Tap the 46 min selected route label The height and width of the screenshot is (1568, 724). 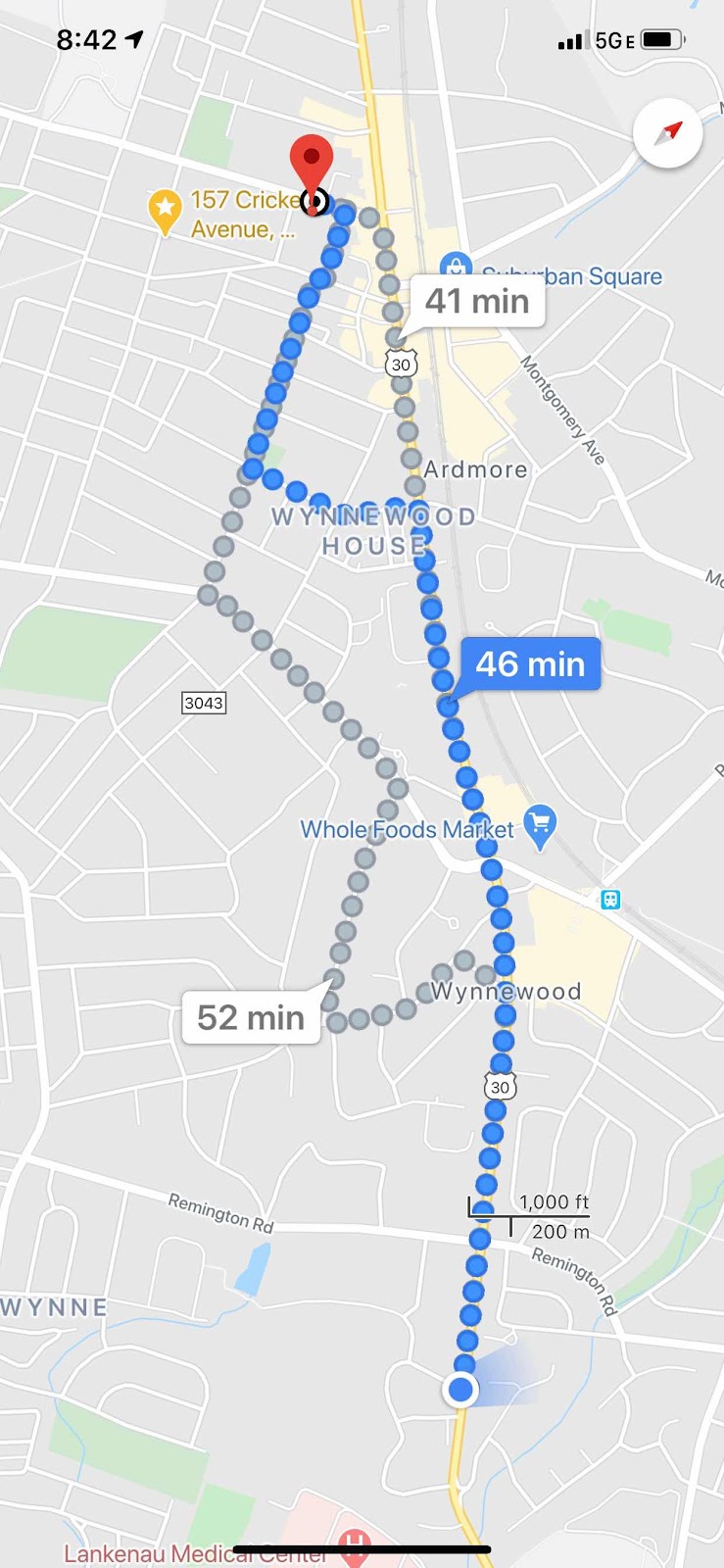point(530,664)
